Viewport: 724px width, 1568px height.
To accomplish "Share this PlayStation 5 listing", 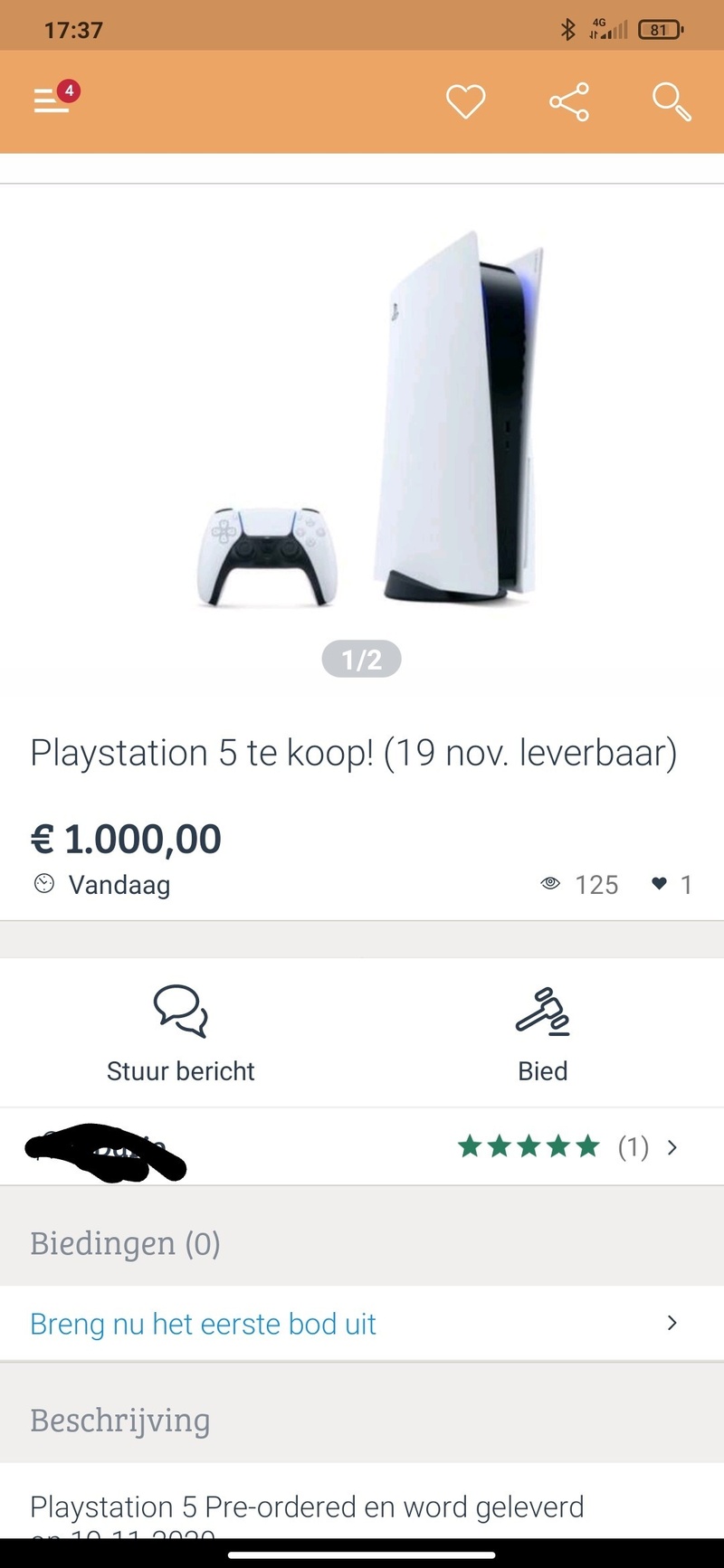I will 569,101.
